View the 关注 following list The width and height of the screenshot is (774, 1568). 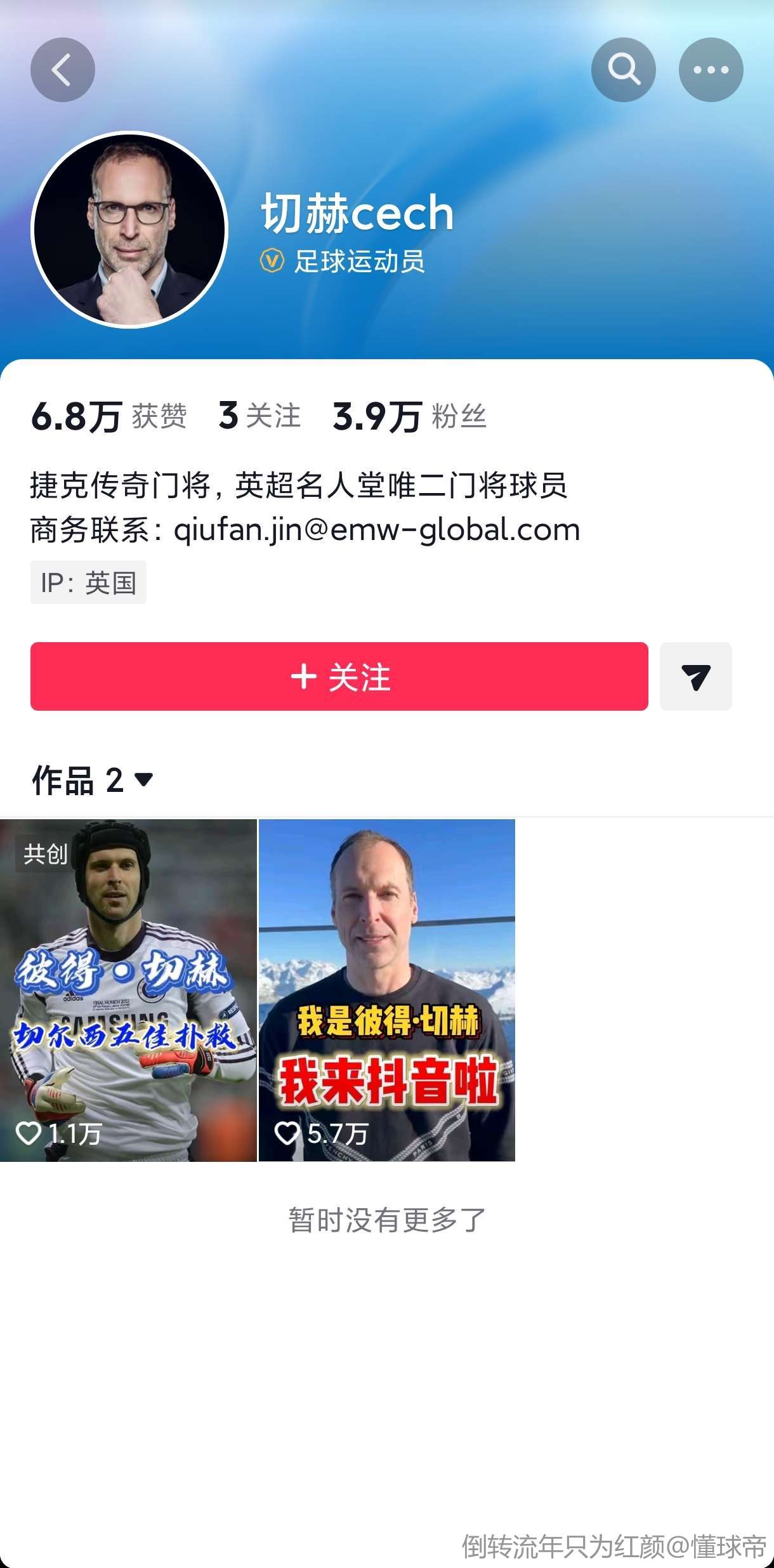[259, 417]
